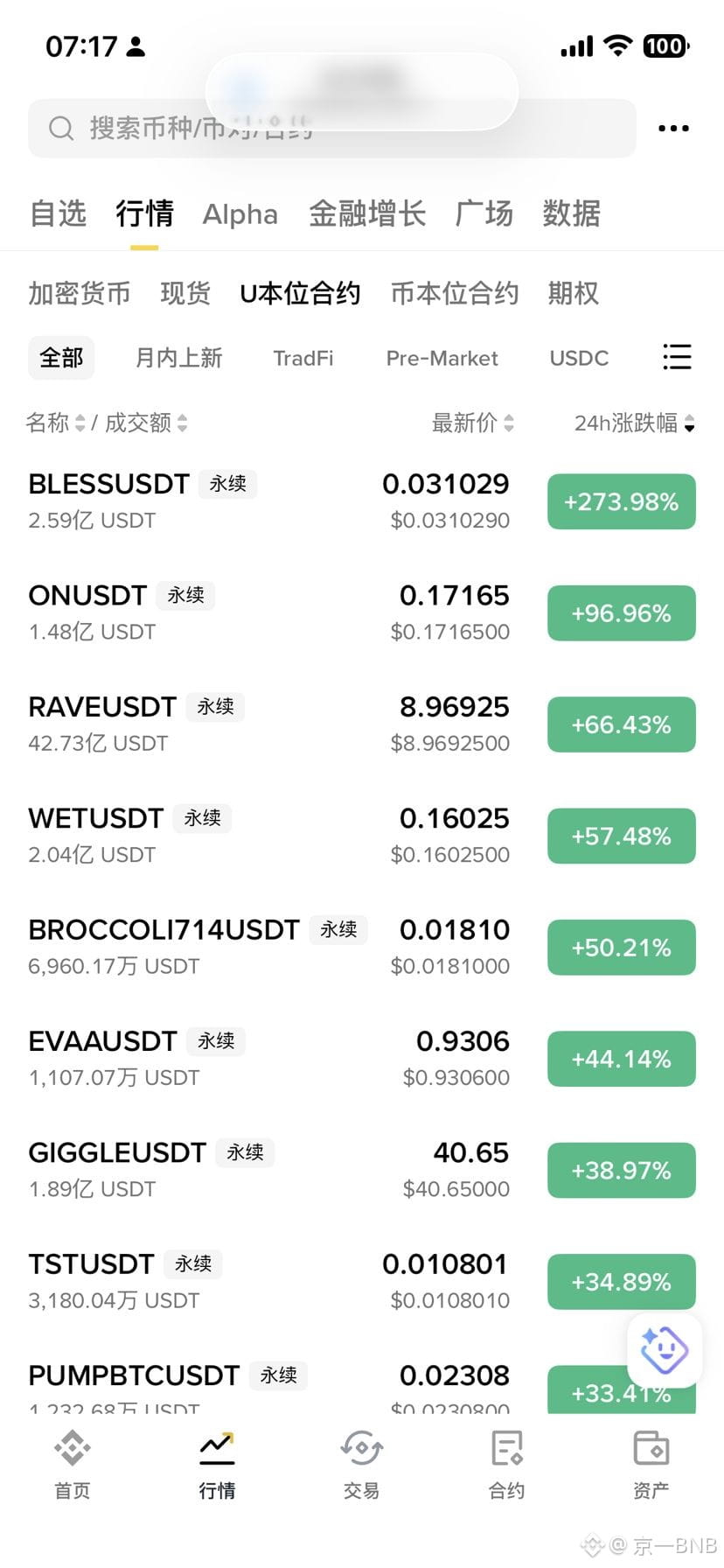Switch to 币本位合约 tab
Viewport: 724px width, 1568px height.
click(x=455, y=293)
